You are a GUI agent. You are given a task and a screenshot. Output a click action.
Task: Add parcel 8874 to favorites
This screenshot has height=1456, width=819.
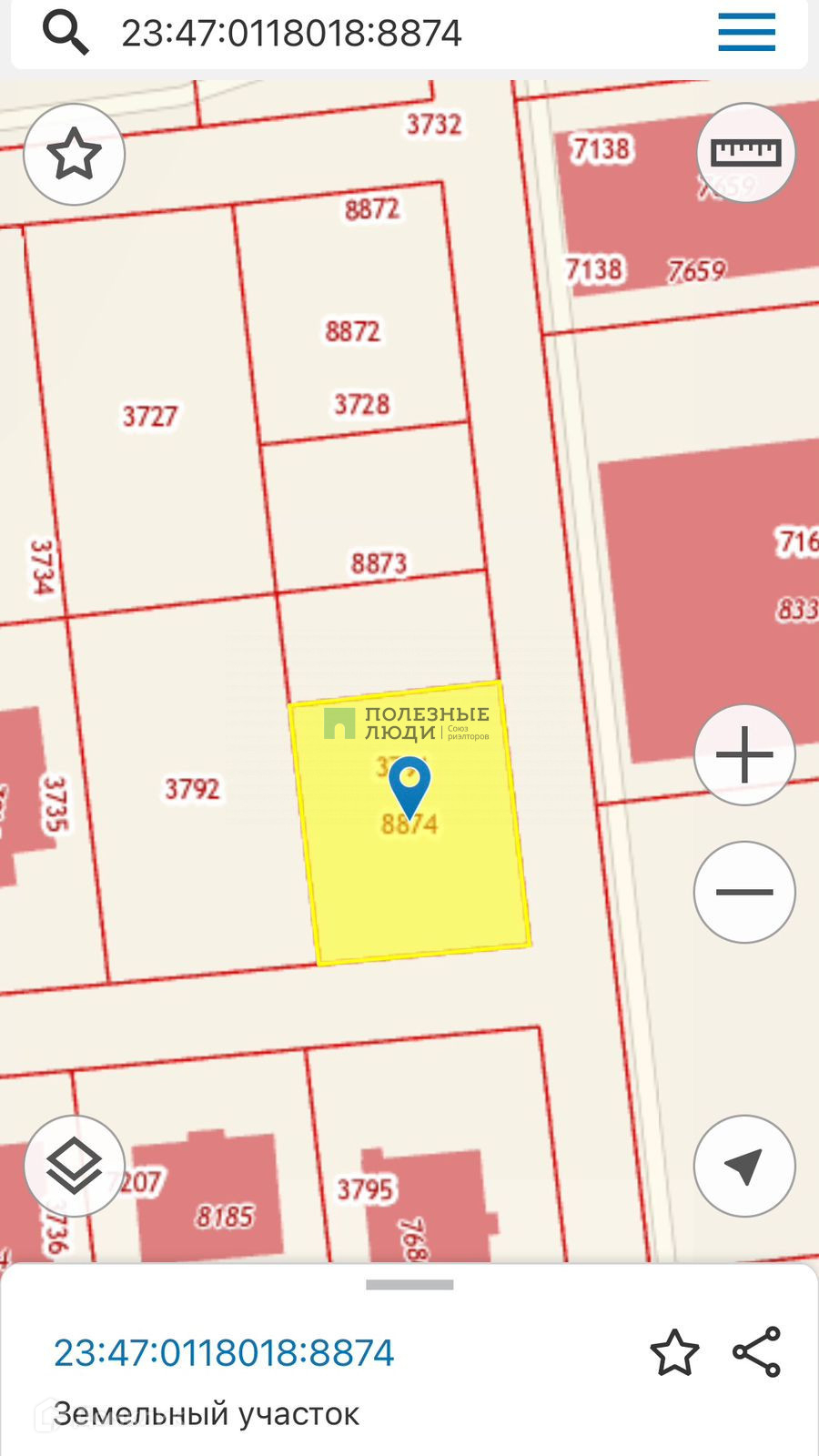pyautogui.click(x=674, y=1353)
